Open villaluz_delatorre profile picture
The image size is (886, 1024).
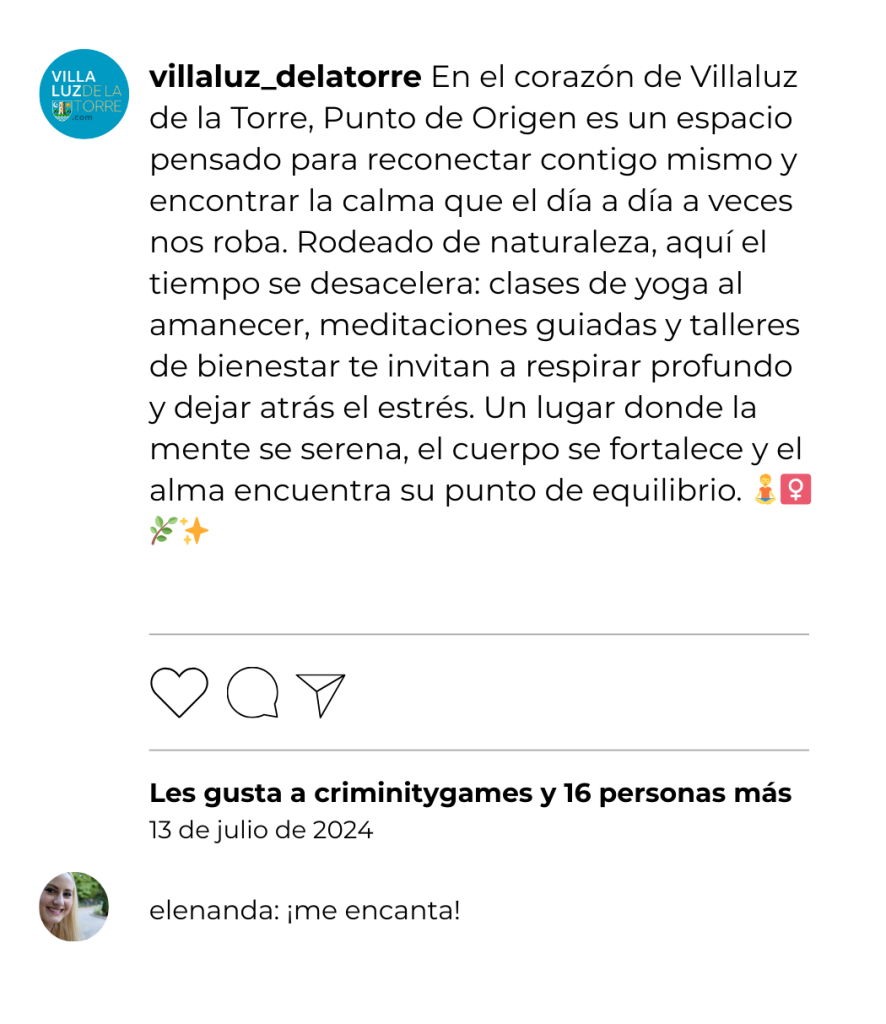coord(85,94)
